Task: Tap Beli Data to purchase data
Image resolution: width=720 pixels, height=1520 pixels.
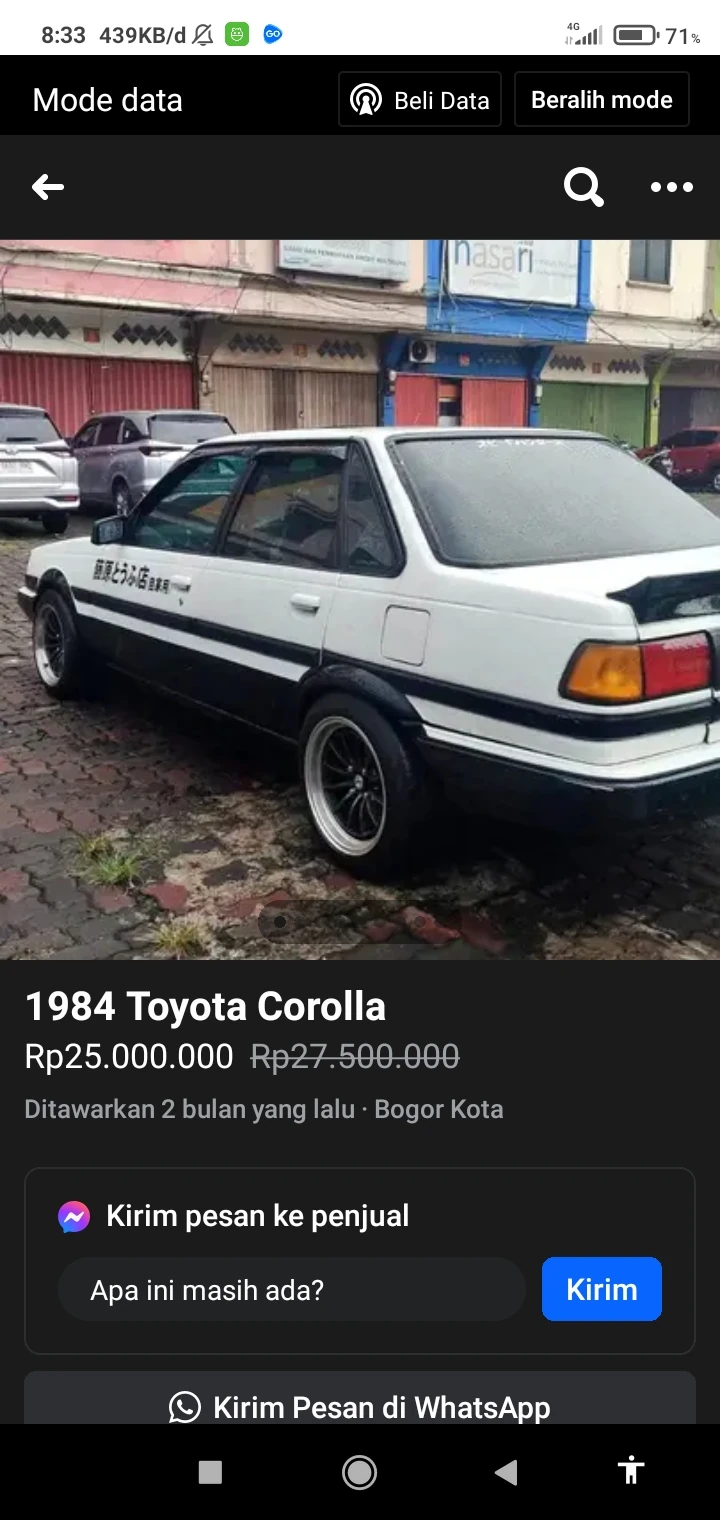Action: click(419, 99)
